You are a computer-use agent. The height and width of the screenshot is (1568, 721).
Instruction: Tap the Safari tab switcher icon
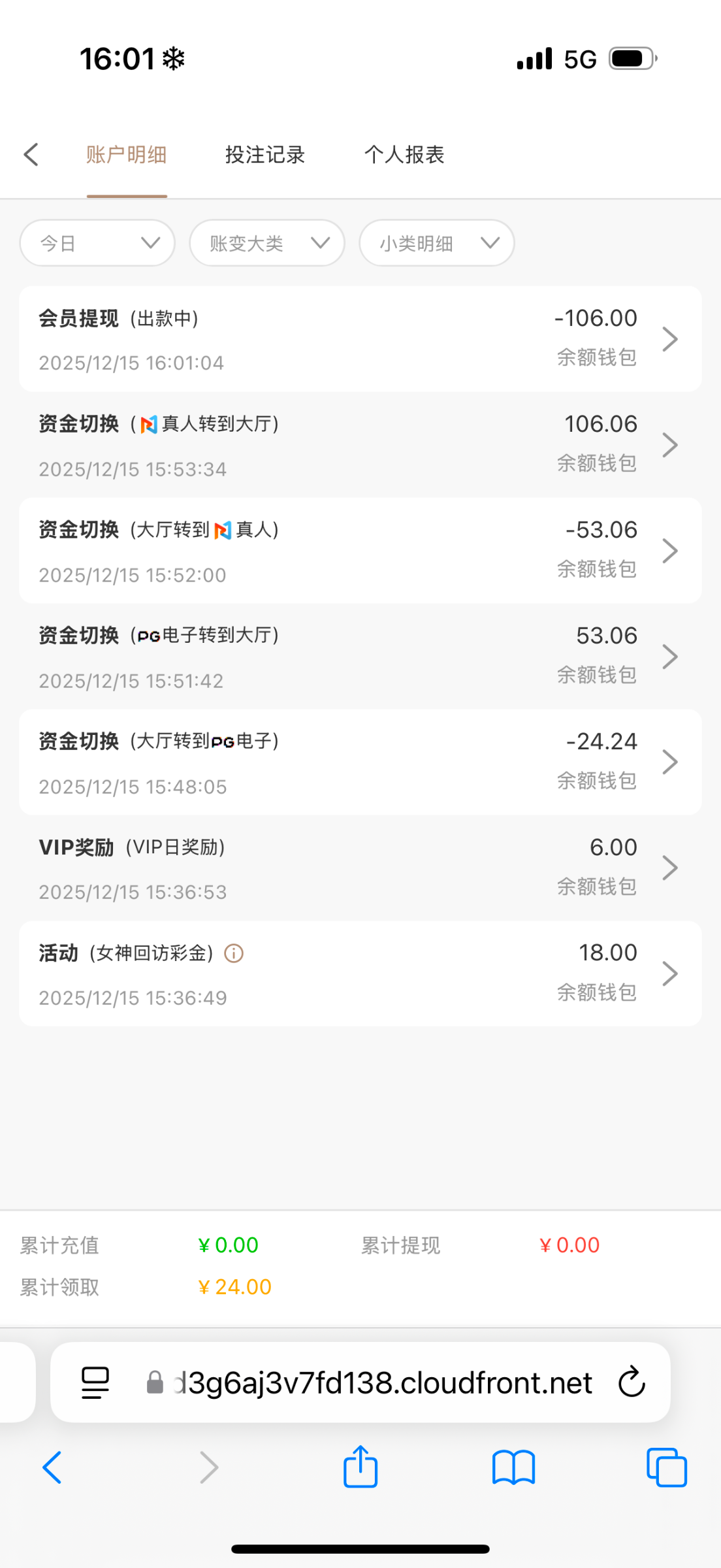coord(666,1467)
